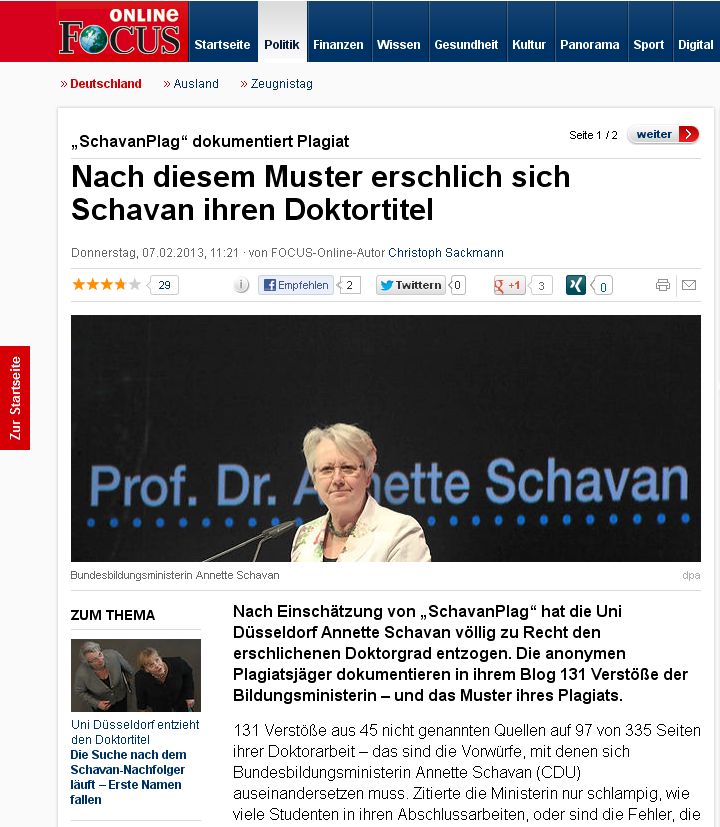This screenshot has width=720, height=827.
Task: Open the Ausland subsection link
Action: 195,84
